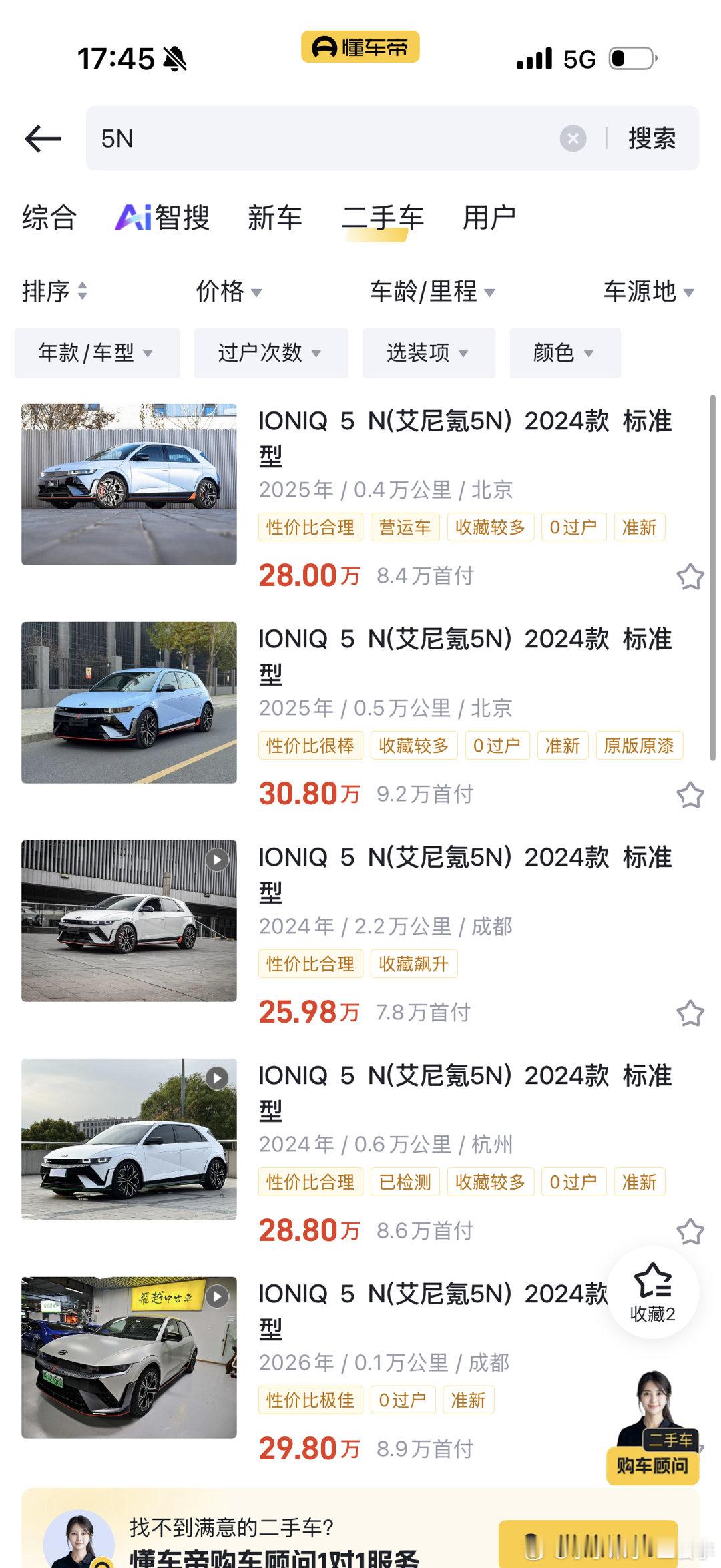The image size is (721, 1568).
Task: Clear the 5N search text
Action: [573, 139]
